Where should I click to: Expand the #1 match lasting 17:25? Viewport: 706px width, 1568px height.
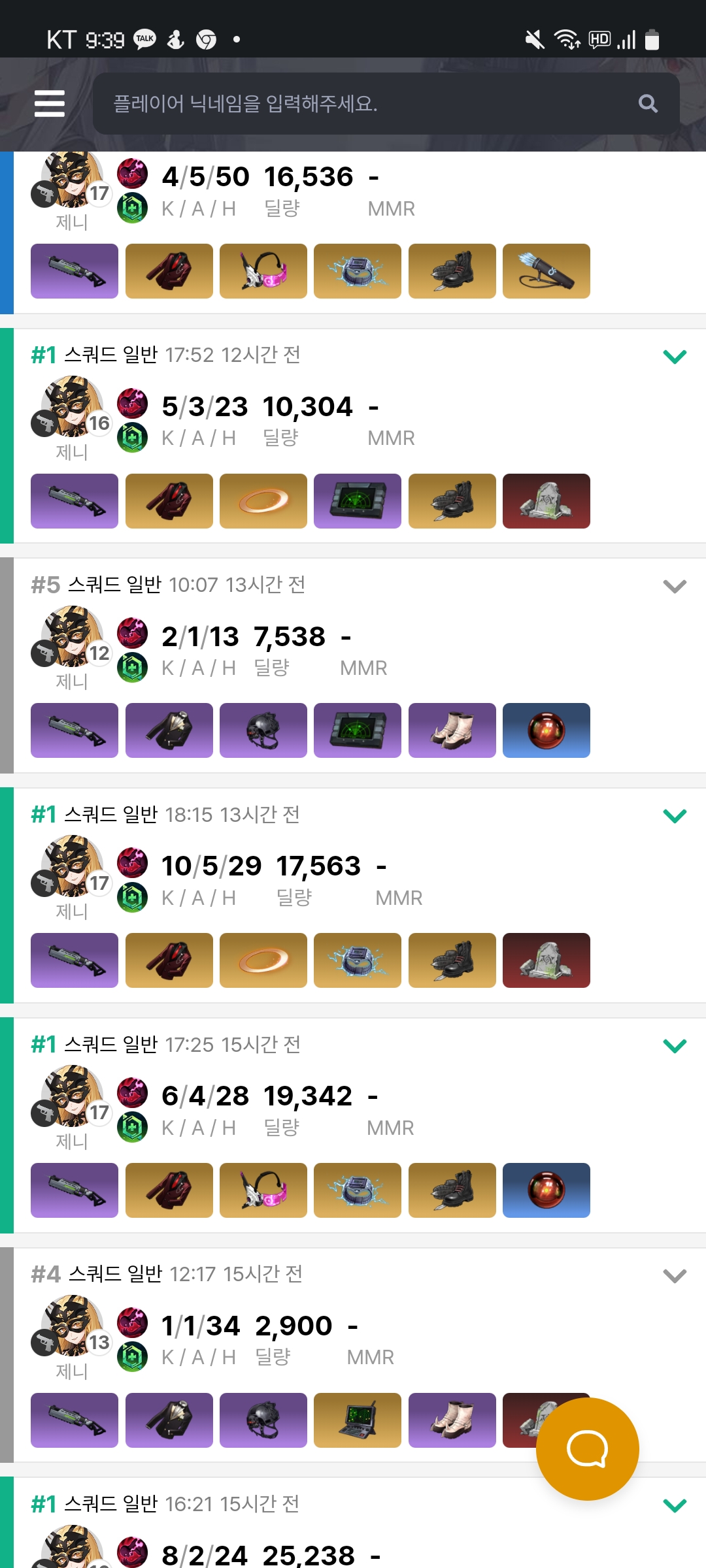pyautogui.click(x=675, y=1046)
